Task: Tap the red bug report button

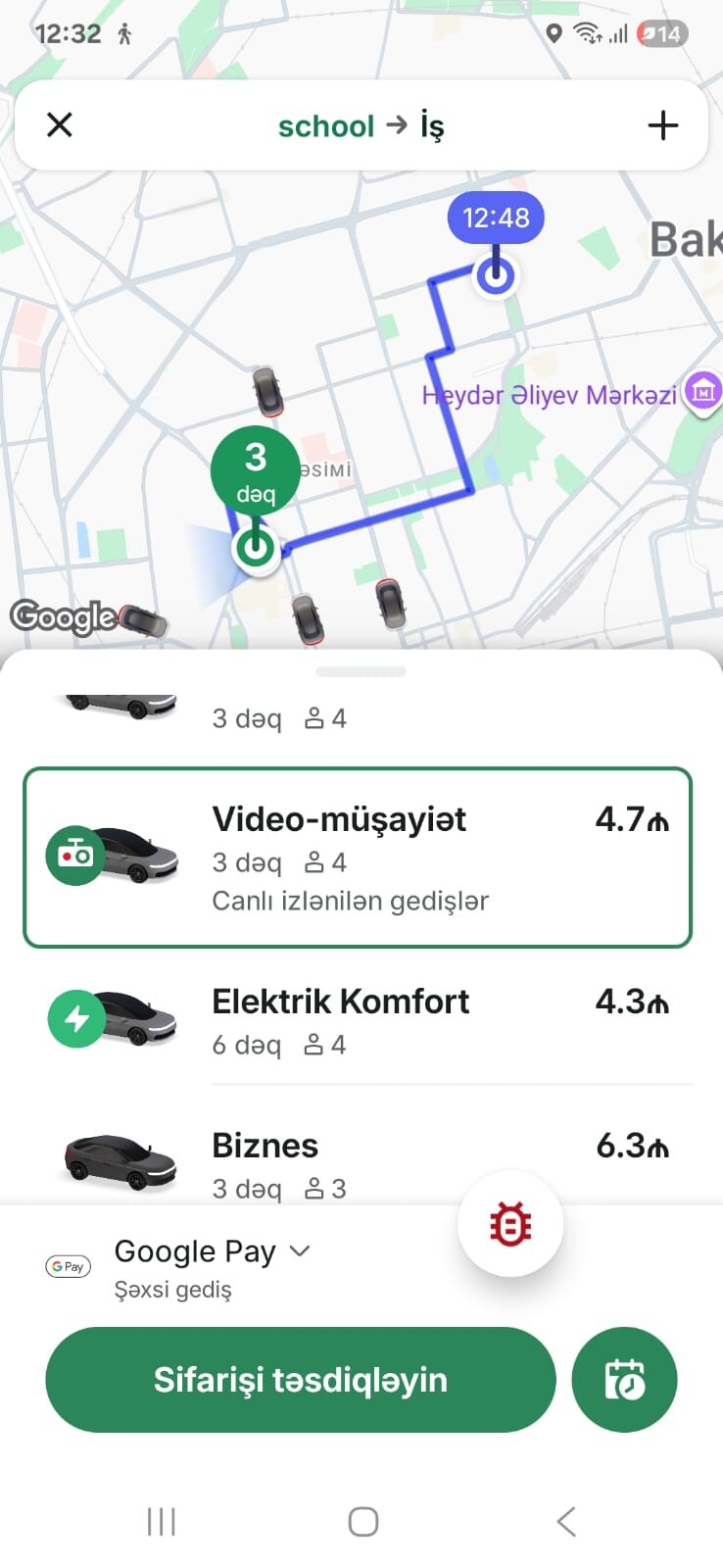Action: click(510, 1224)
